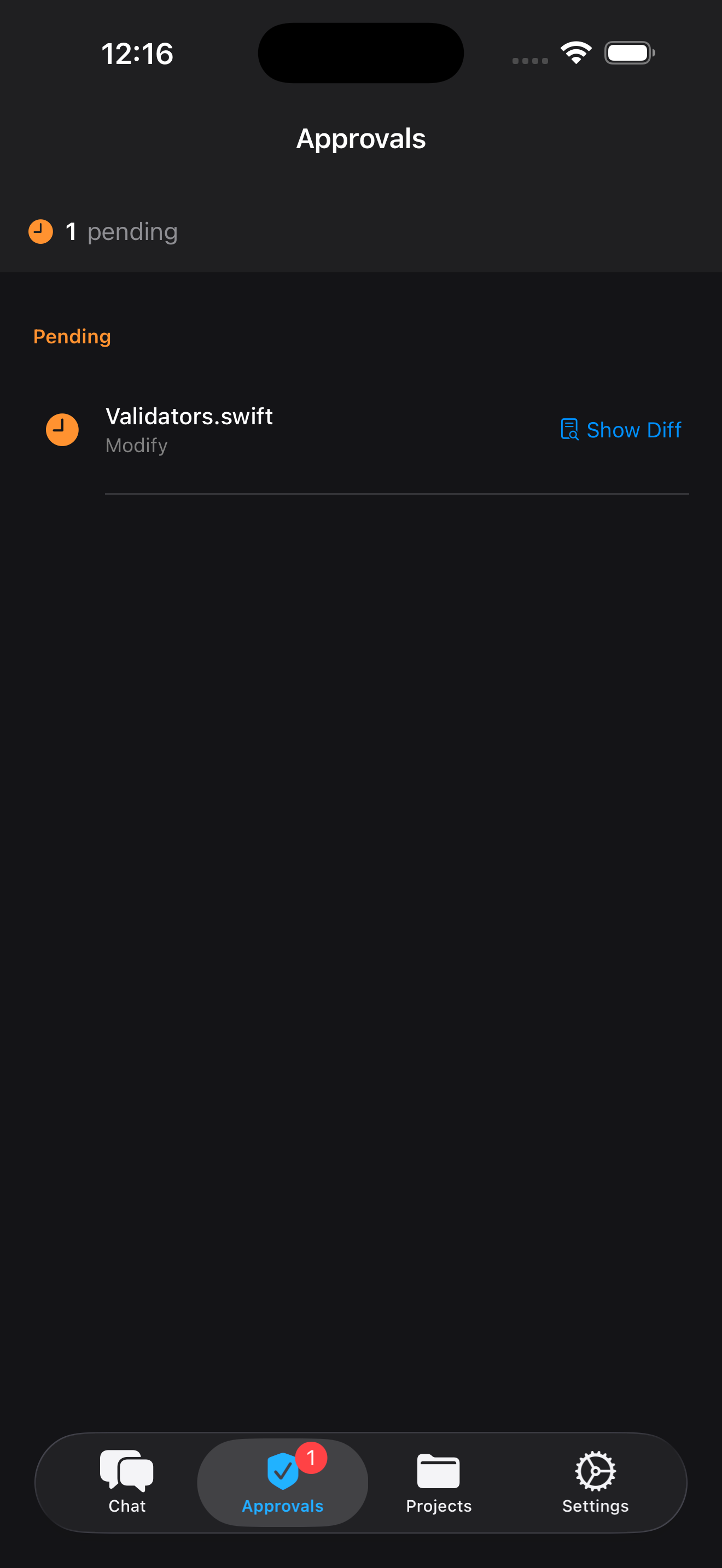Screen dimensions: 722x1568
Task: Tap the diff document icon next to Show Diff
Action: tap(569, 429)
